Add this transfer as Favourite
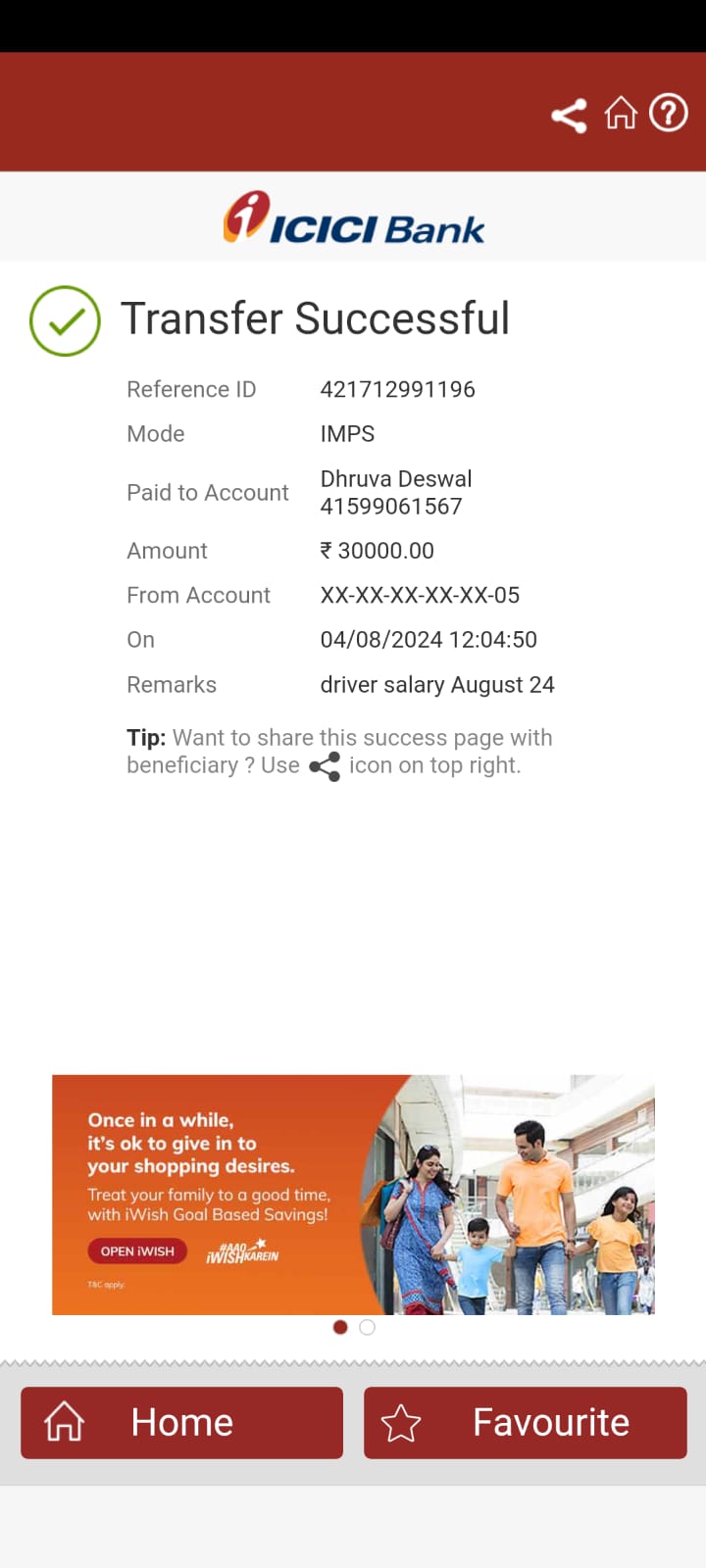The width and height of the screenshot is (706, 1568). [525, 1423]
